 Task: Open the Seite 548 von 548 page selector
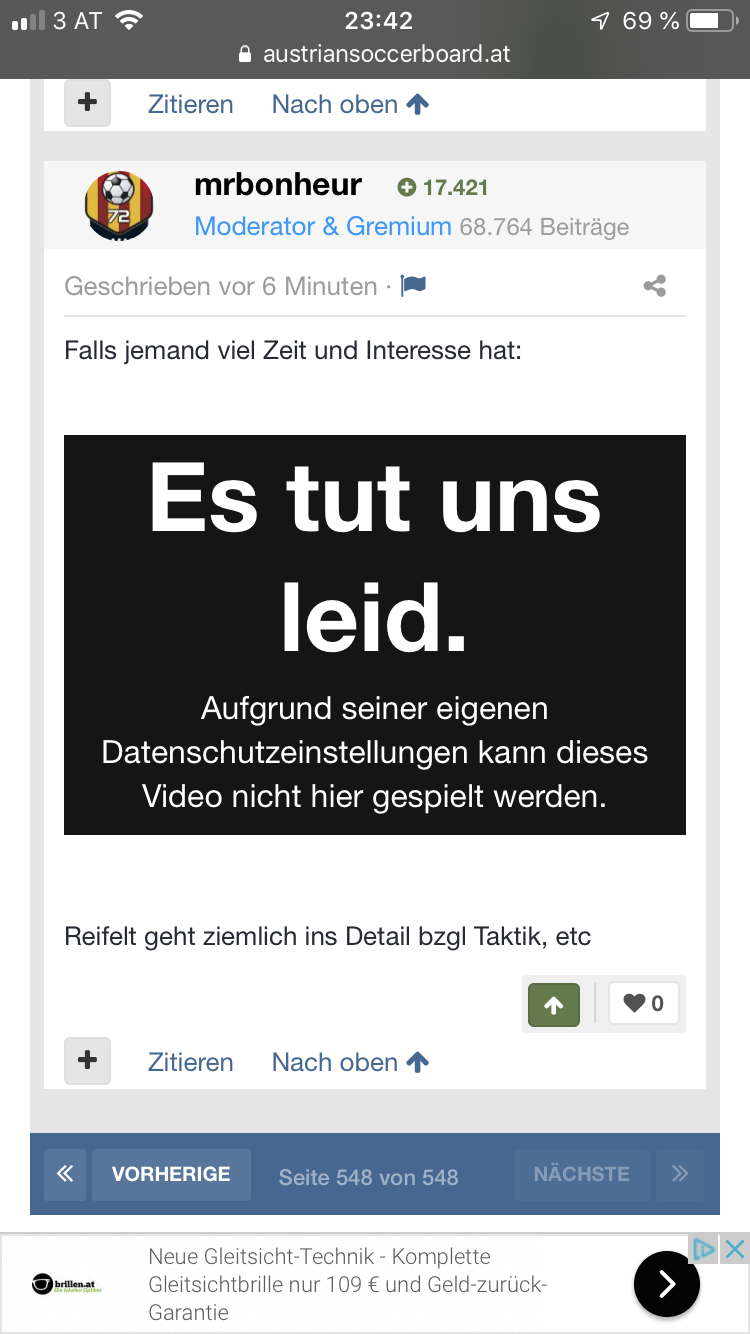[x=368, y=1177]
